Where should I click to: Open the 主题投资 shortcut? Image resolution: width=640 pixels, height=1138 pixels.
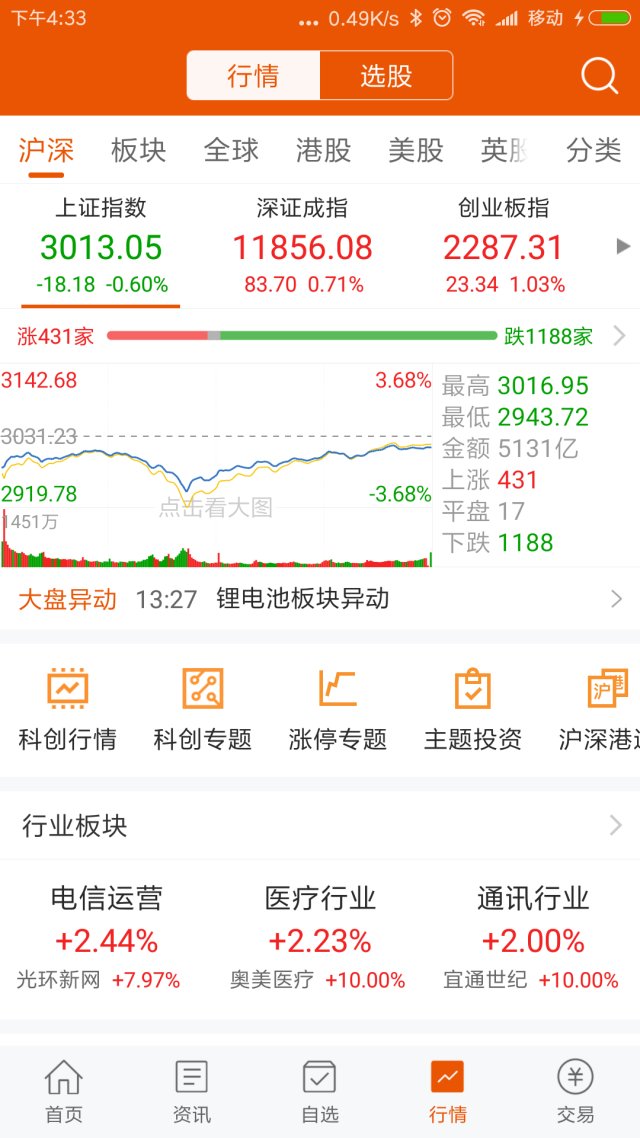472,709
